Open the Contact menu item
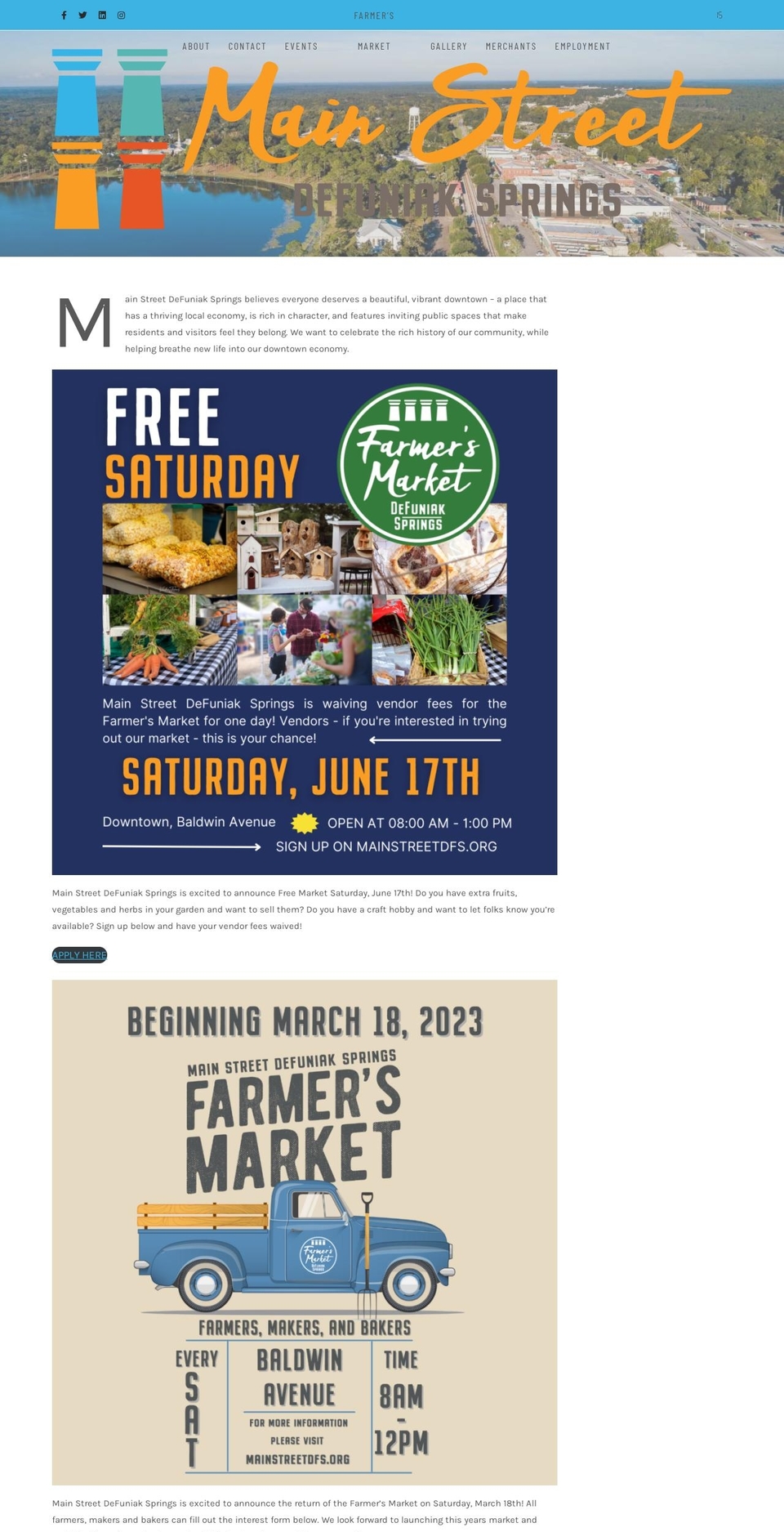 (x=247, y=47)
